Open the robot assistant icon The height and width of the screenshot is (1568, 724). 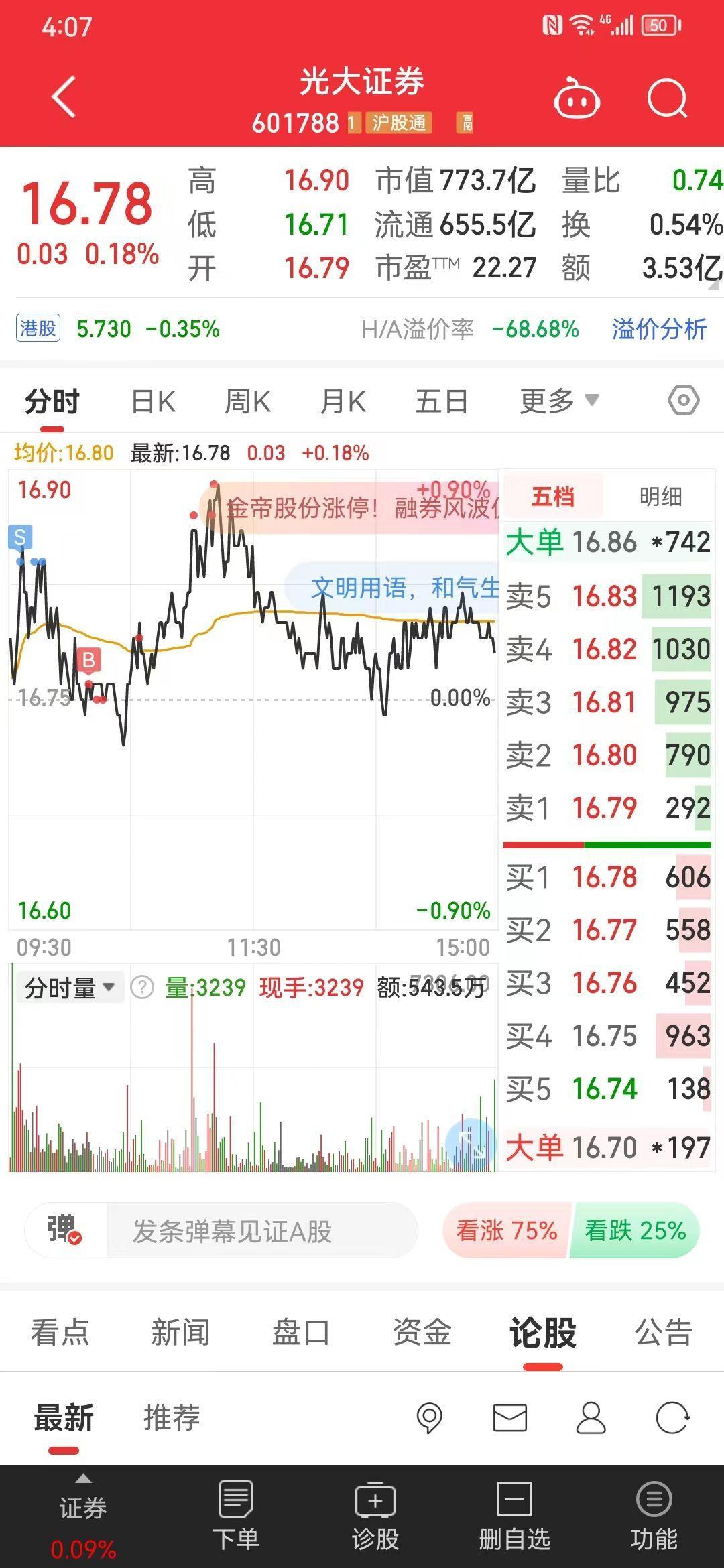577,98
